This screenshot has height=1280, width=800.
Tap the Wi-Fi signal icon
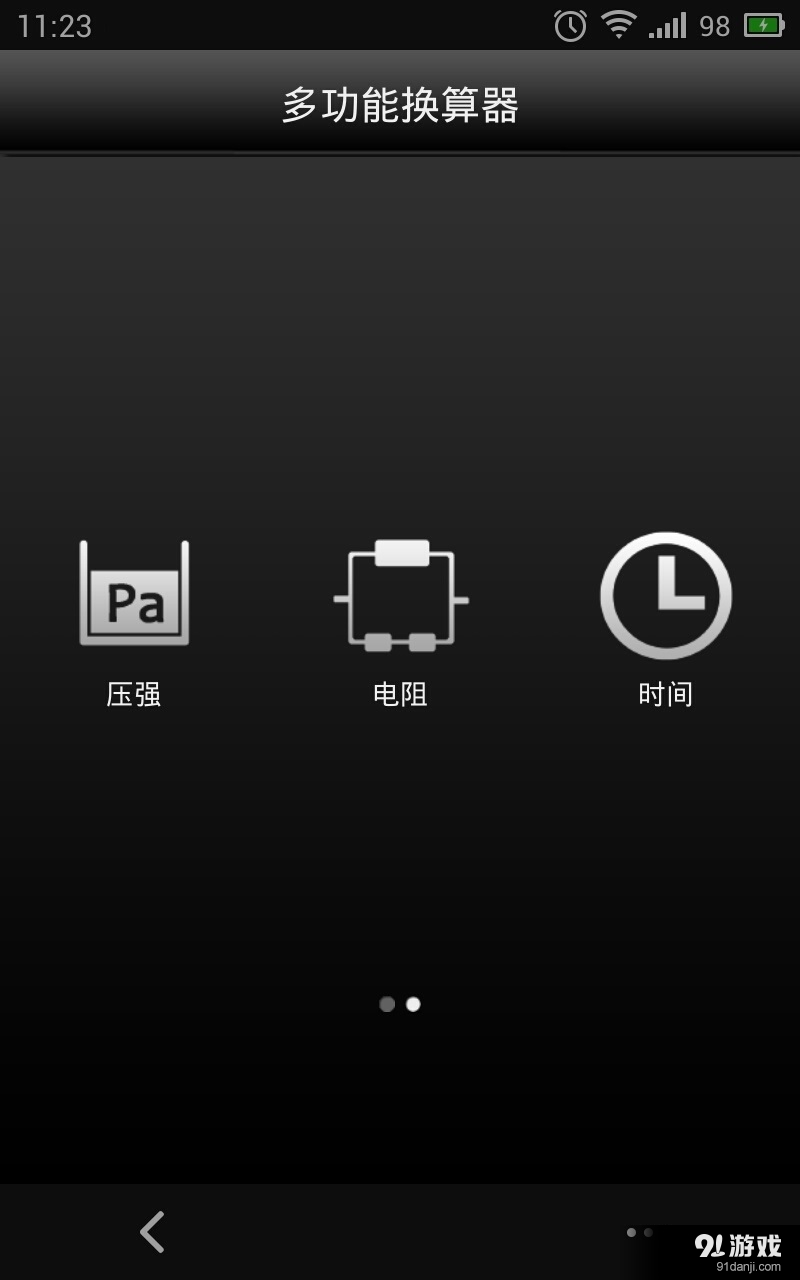[x=617, y=25]
